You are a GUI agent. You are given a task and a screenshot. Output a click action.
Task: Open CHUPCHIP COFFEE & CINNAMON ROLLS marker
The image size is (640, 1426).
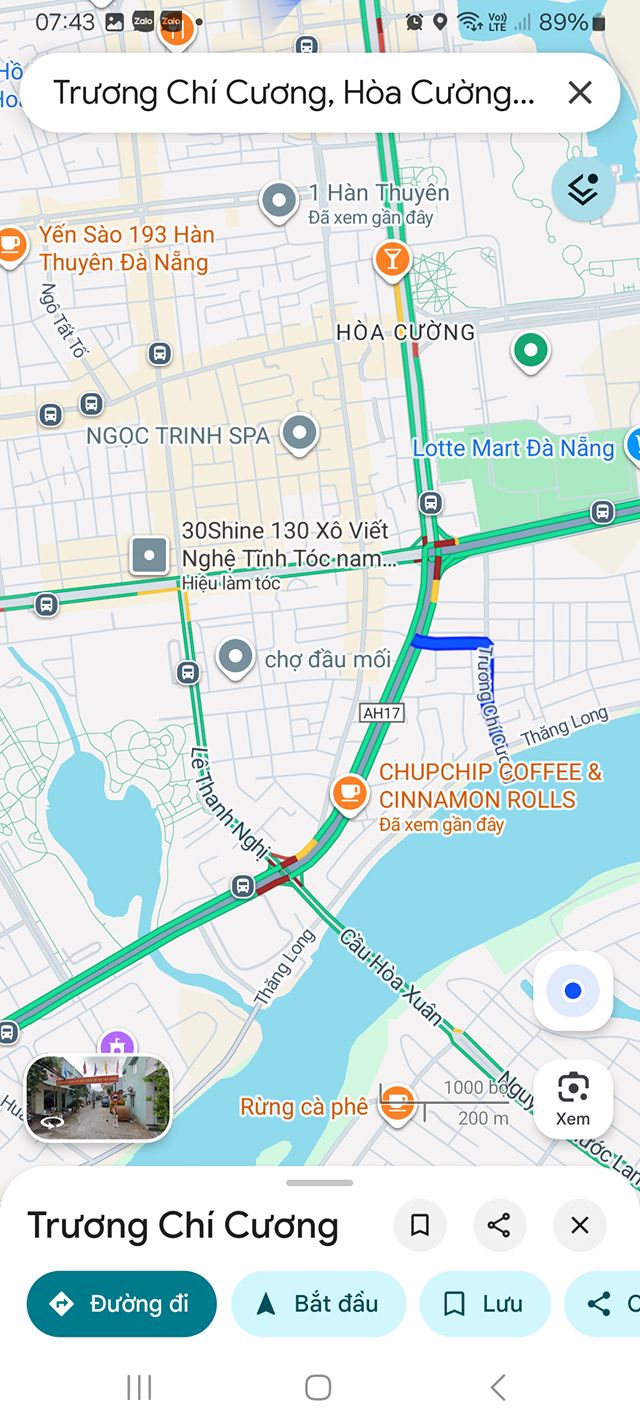tap(349, 792)
